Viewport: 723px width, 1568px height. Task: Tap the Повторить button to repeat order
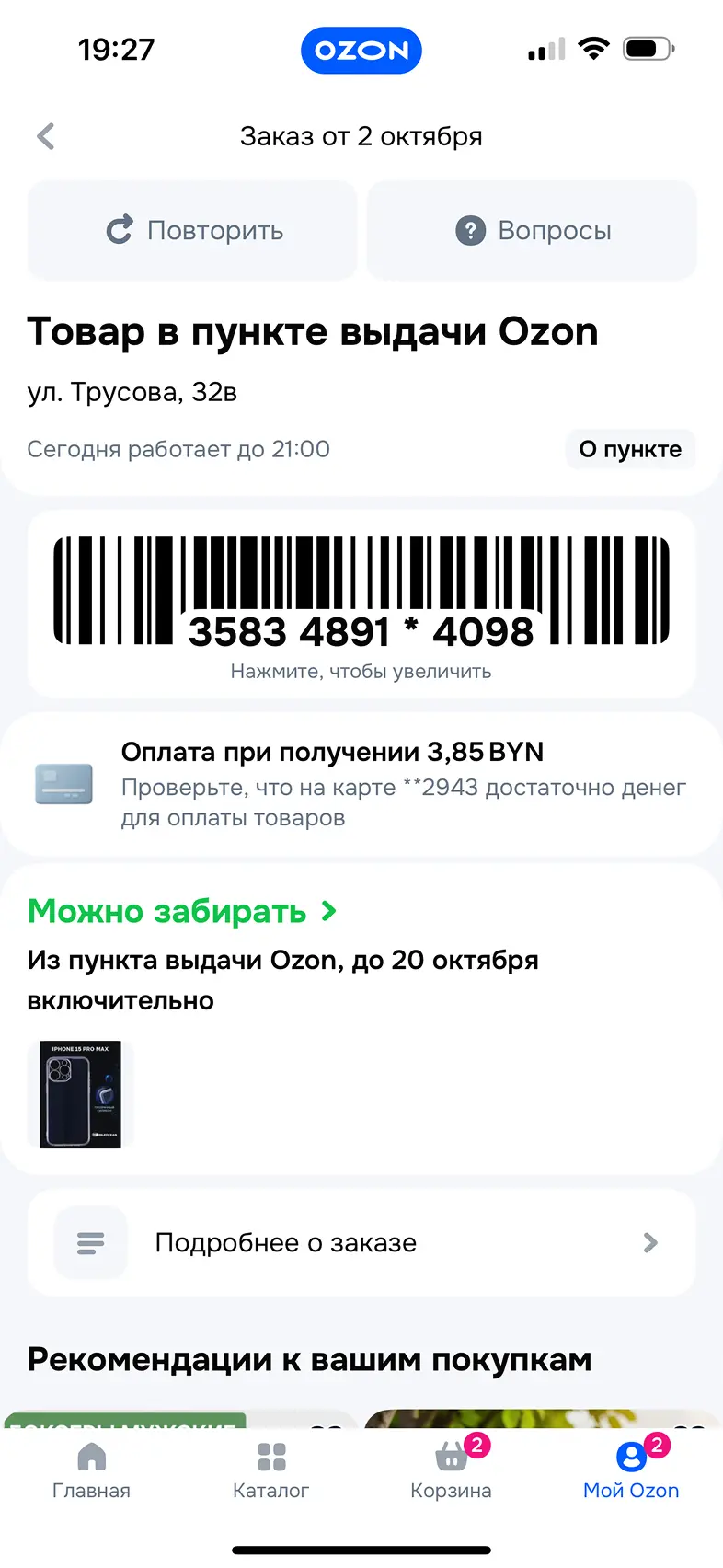coord(192,230)
